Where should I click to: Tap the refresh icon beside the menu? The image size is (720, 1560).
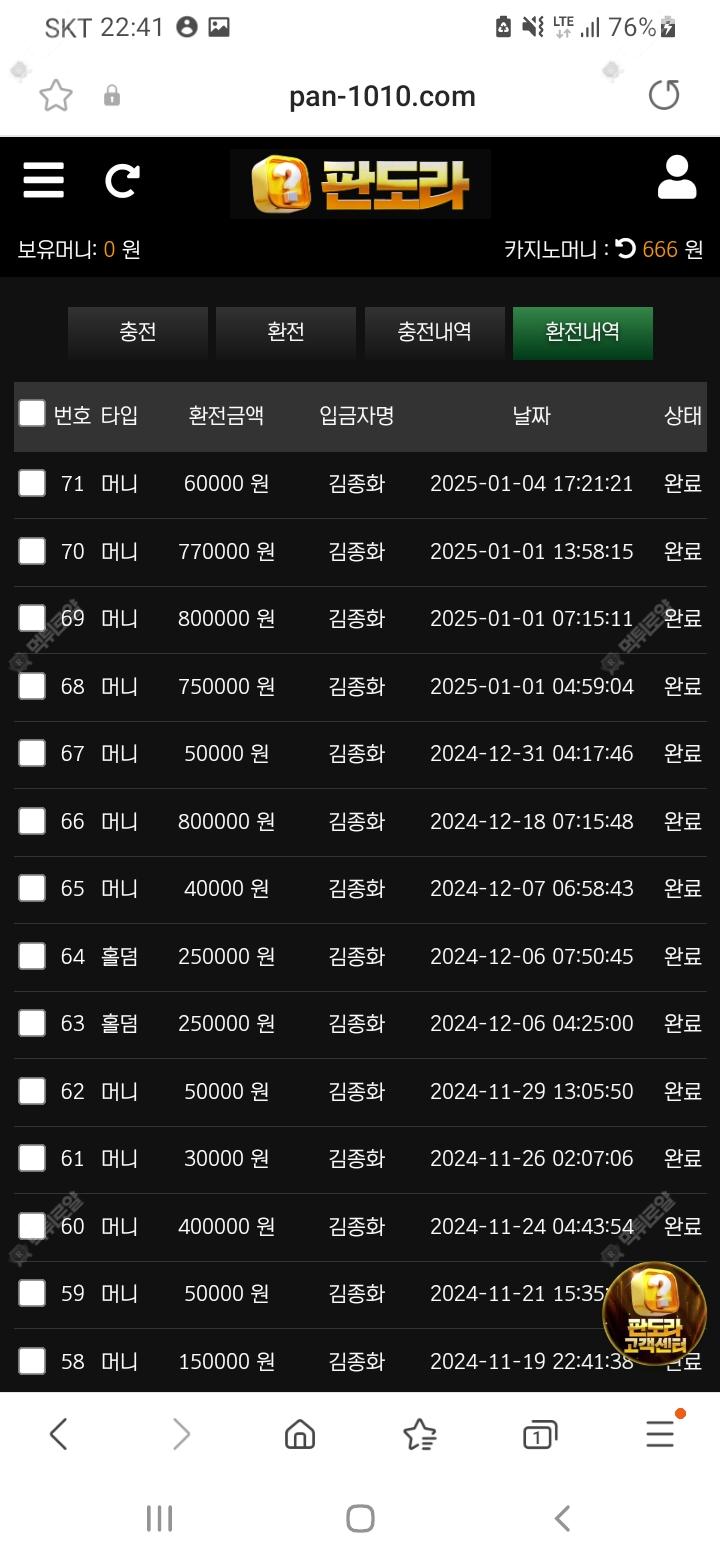(x=122, y=181)
